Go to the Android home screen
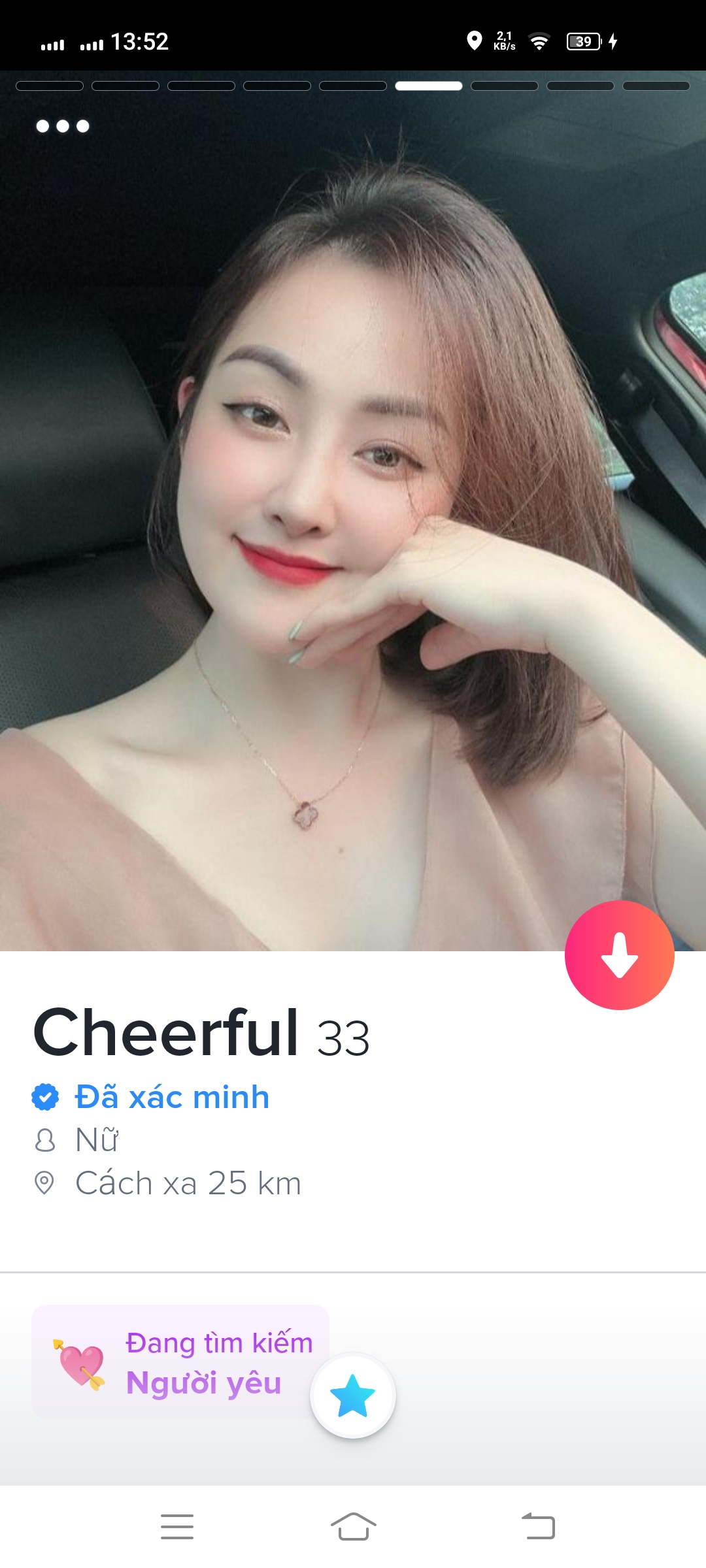The height and width of the screenshot is (1568, 706). pyautogui.click(x=353, y=1526)
